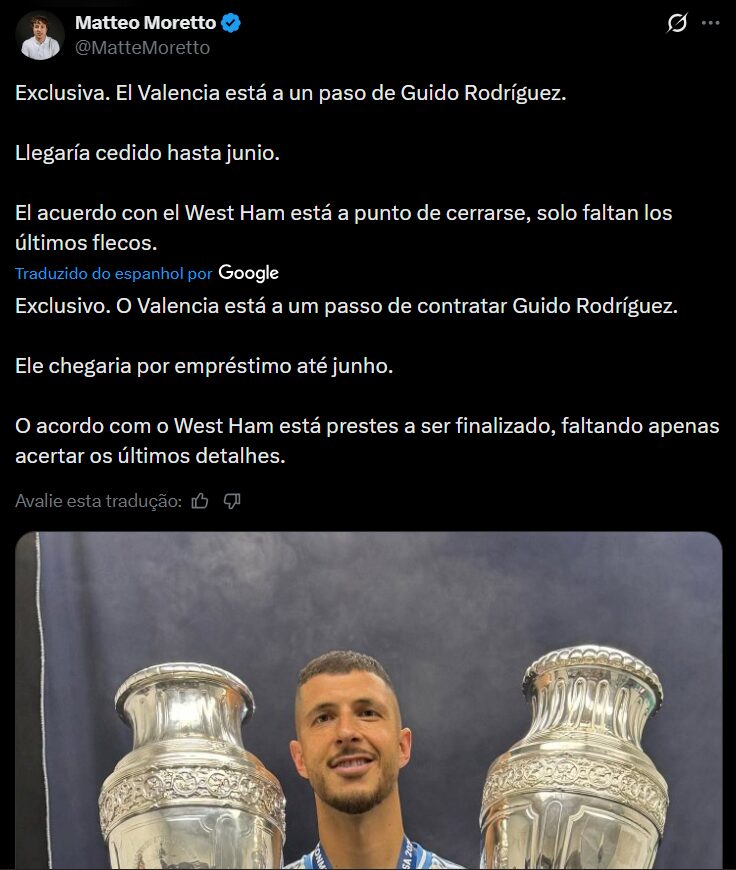This screenshot has height=870, width=736.
Task: Click the Guido Rodríguez trophy photo
Action: pyautogui.click(x=368, y=700)
